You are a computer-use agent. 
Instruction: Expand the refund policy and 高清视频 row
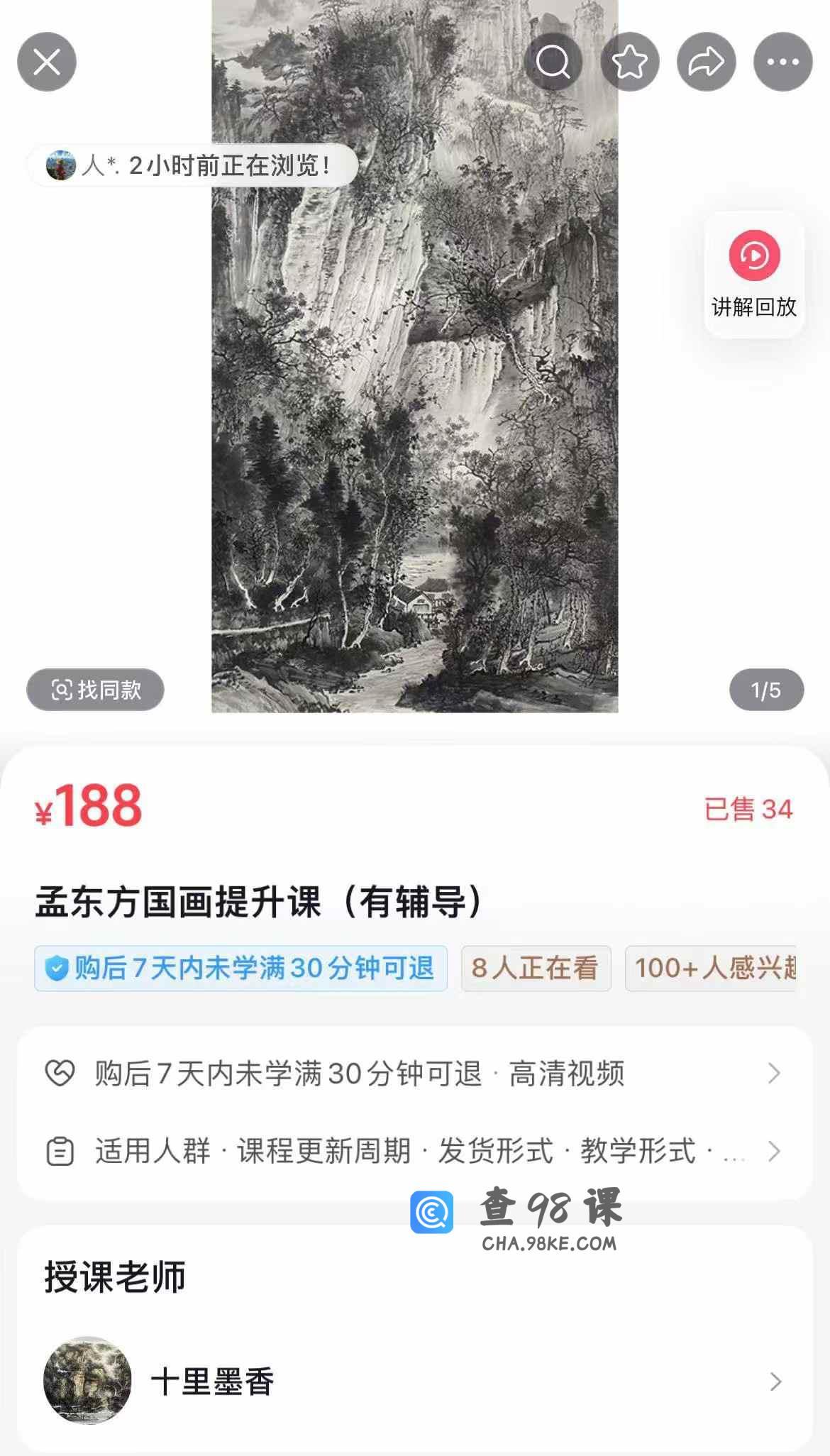tap(415, 1074)
